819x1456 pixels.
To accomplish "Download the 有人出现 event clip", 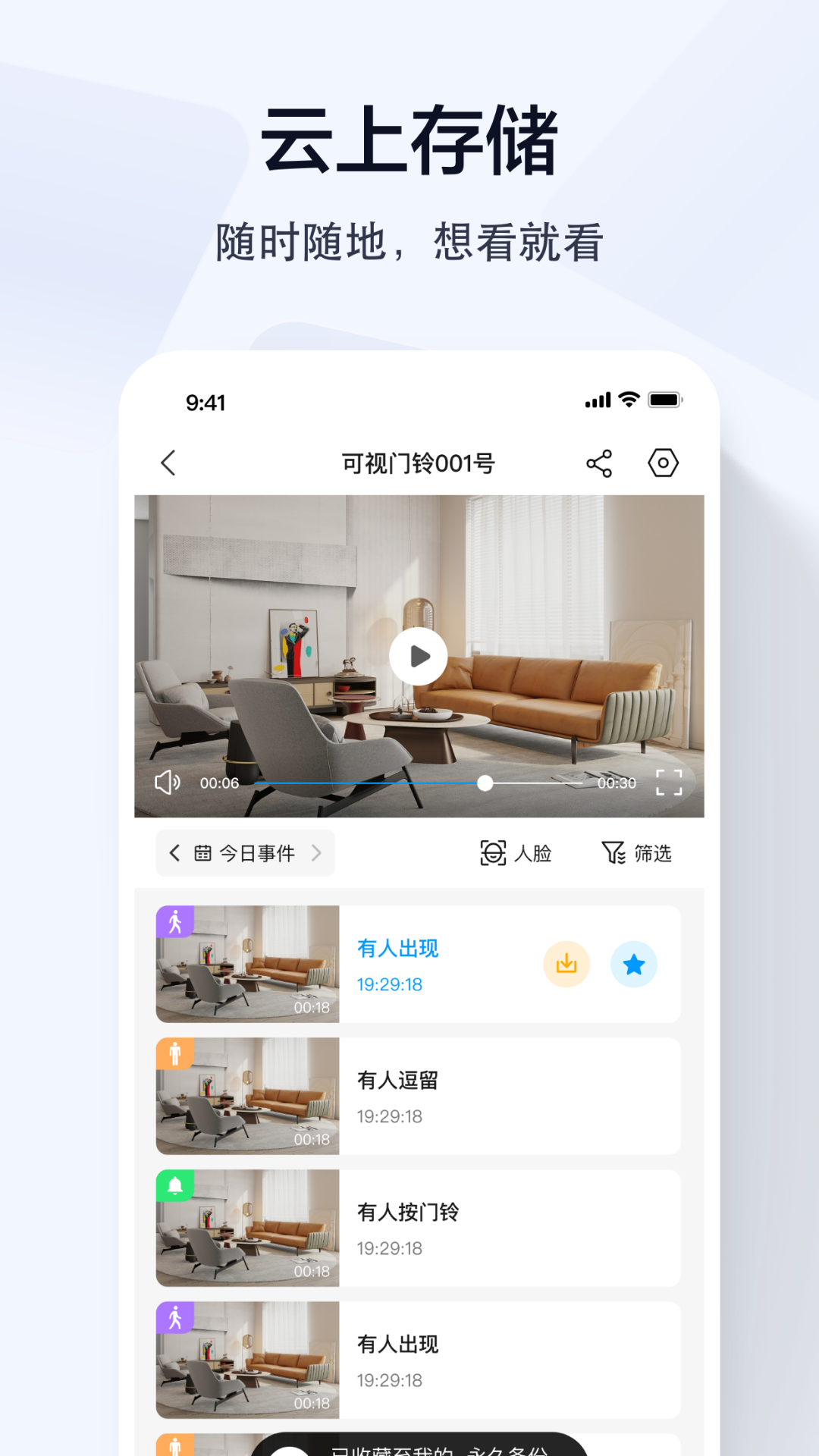I will 565,964.
